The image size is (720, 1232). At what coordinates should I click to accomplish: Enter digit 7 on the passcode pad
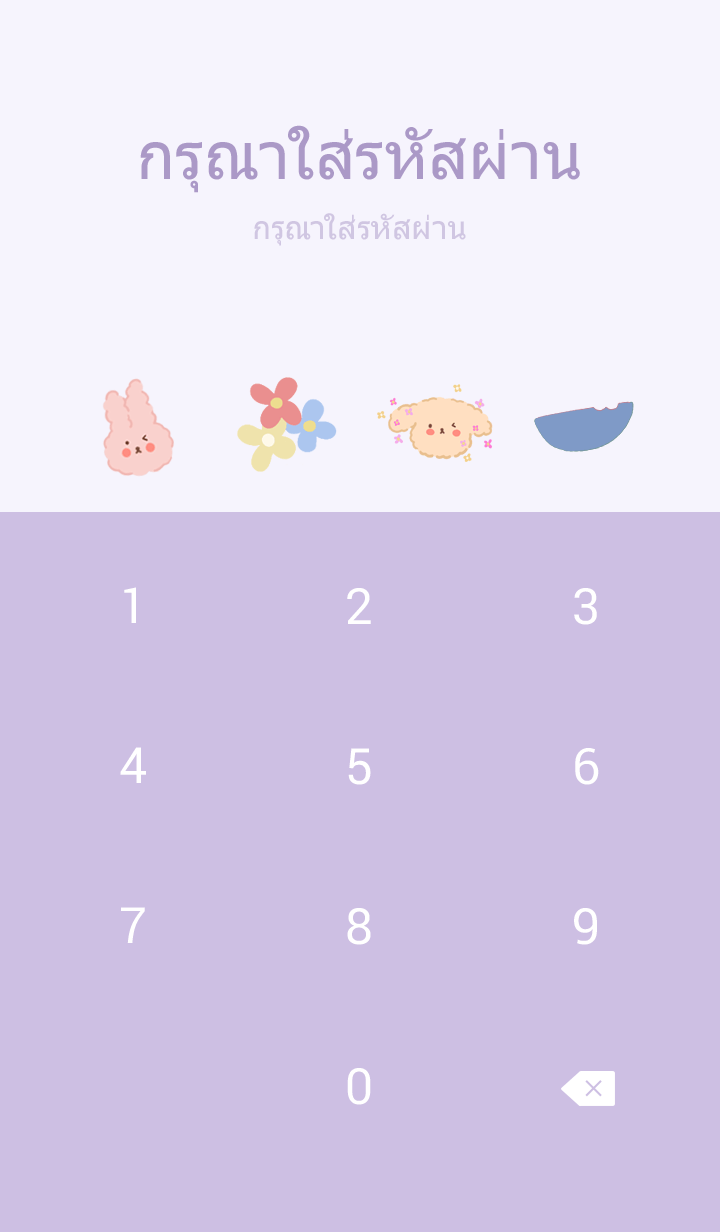(132, 927)
